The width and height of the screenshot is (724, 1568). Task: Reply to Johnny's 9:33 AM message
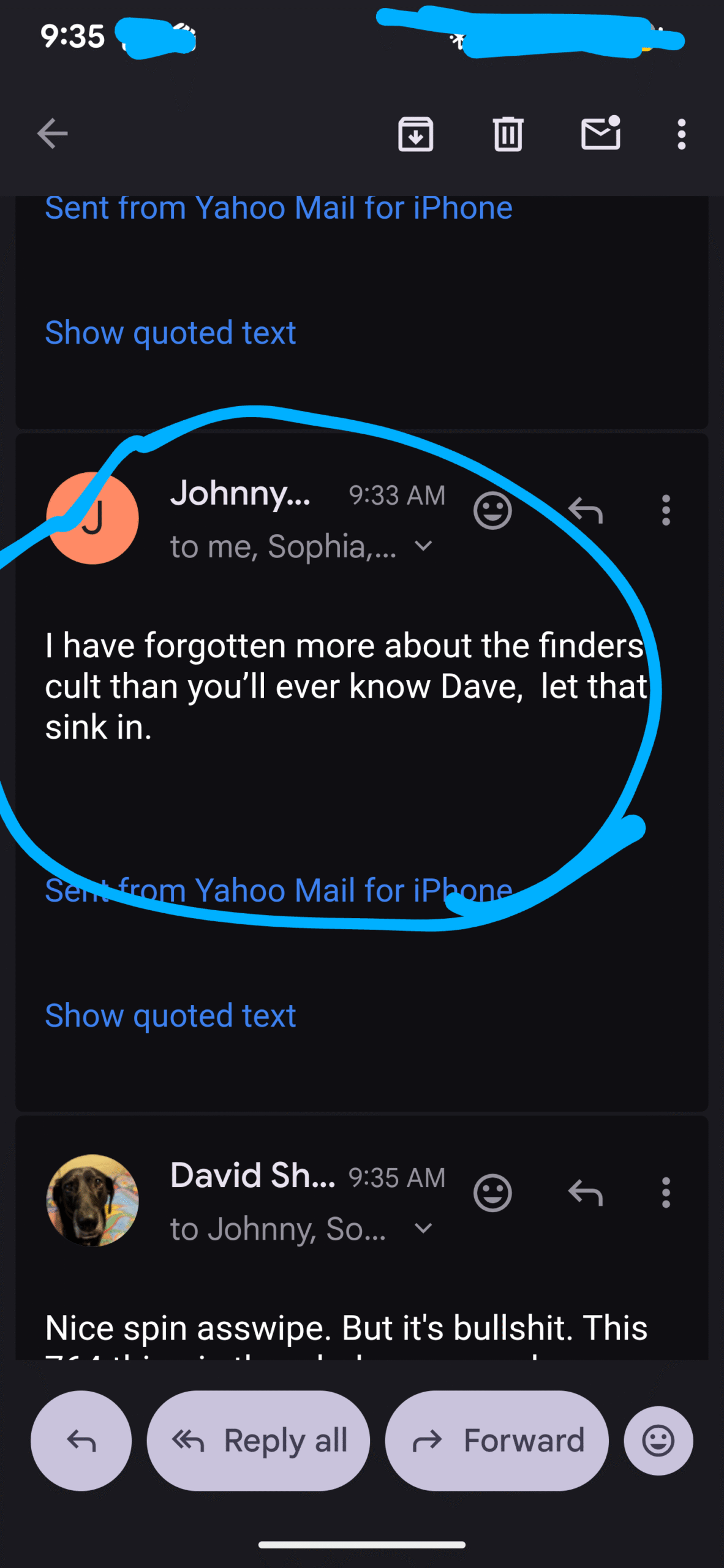586,510
